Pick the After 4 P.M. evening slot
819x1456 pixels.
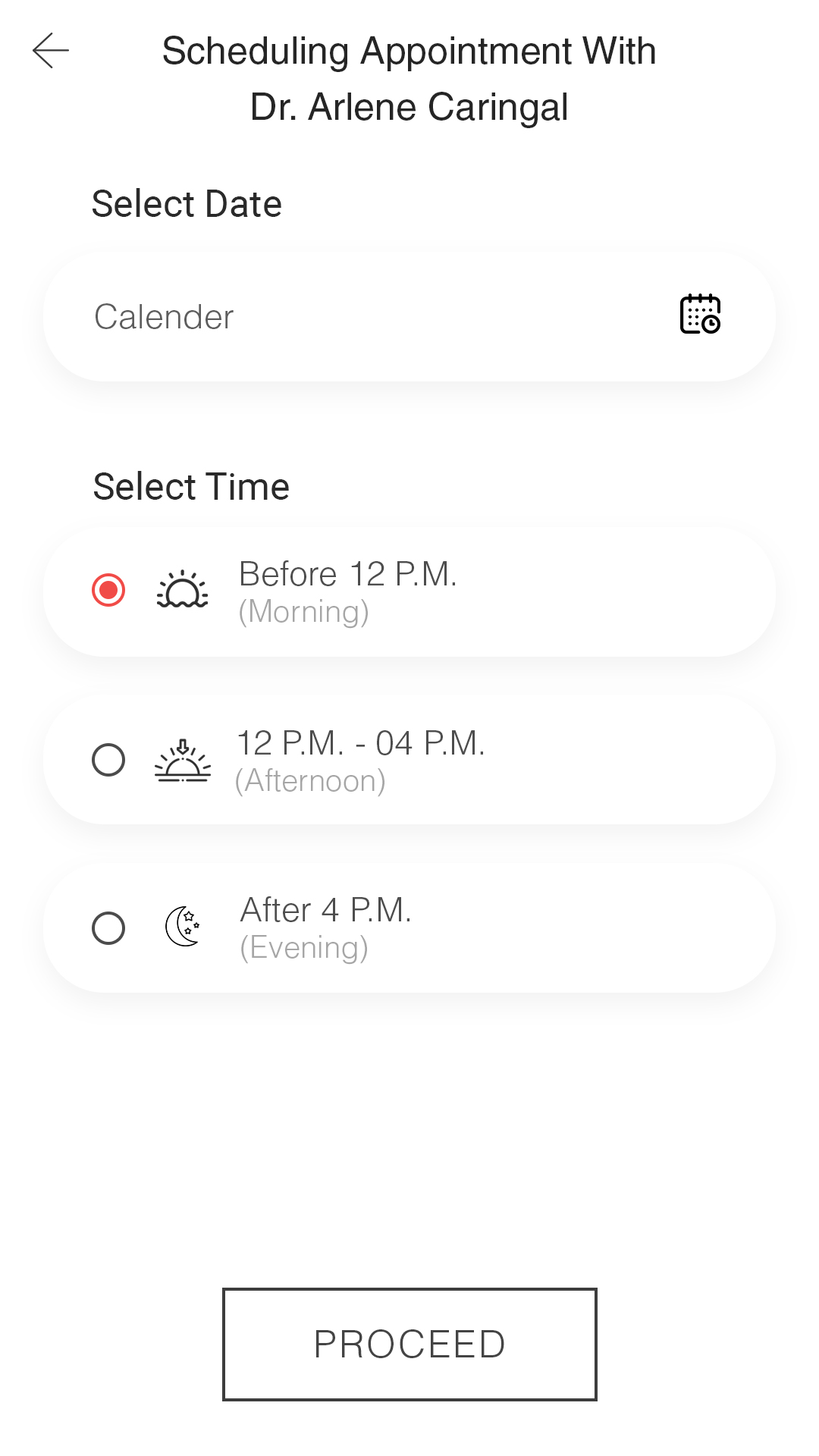click(409, 927)
